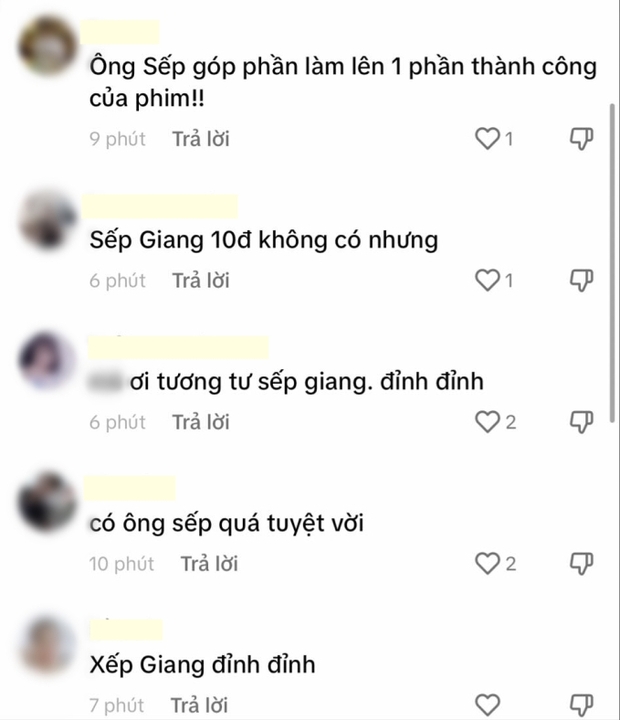The image size is (620, 720).
Task: Reply to 'có ông sếp quá tuyệt vời'
Action: [x=209, y=565]
